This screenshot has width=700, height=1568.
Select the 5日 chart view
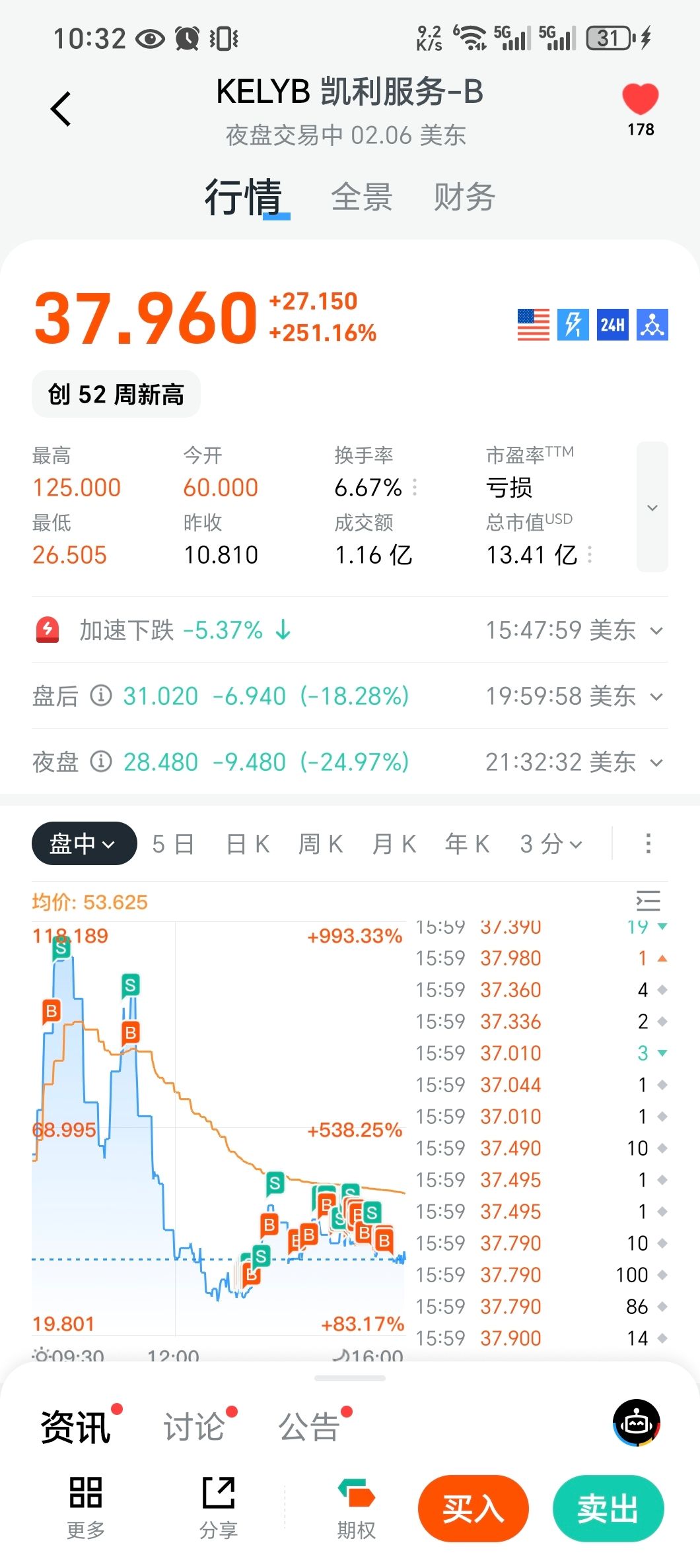(173, 843)
